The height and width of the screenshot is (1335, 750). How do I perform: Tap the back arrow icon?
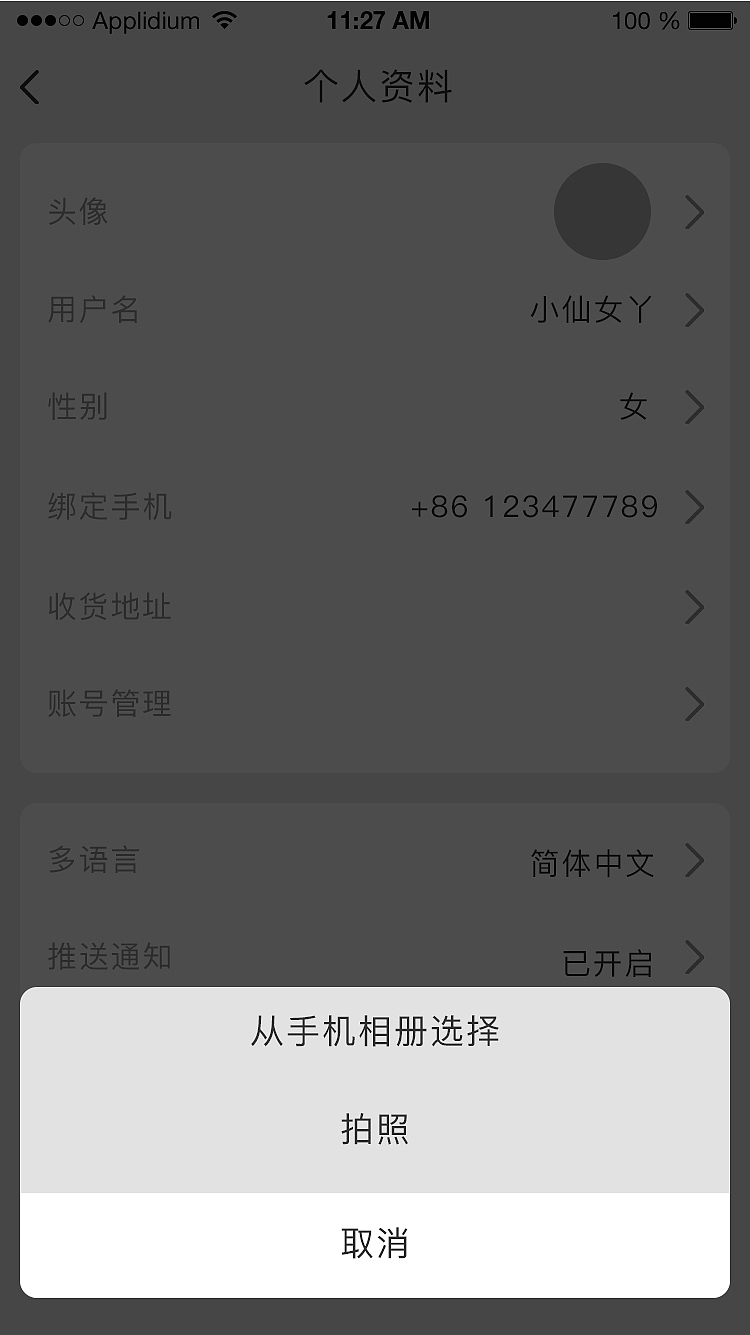pyautogui.click(x=30, y=87)
